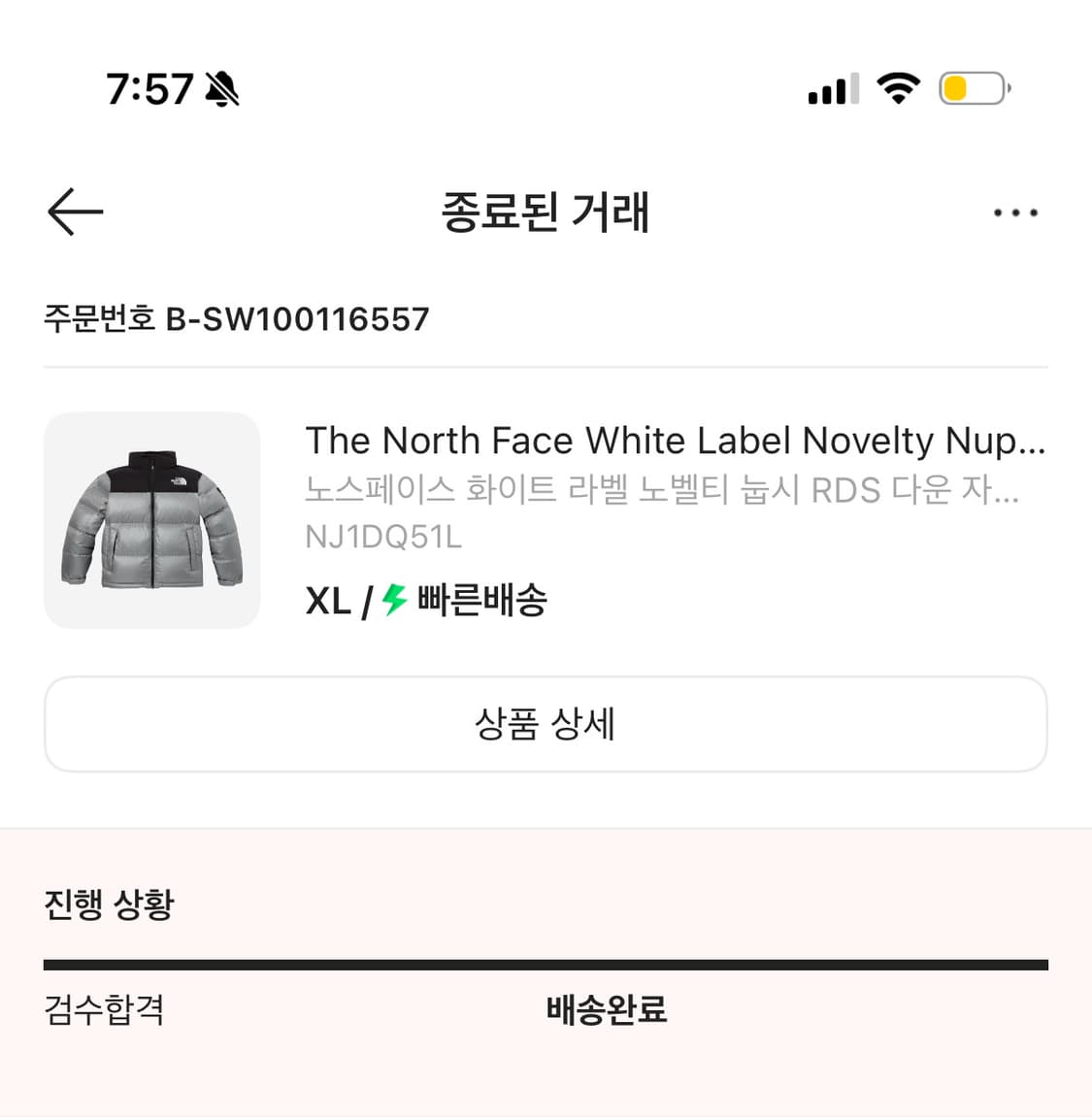Tap the size XL and delivery option row
The image size is (1092, 1117).
tap(425, 601)
